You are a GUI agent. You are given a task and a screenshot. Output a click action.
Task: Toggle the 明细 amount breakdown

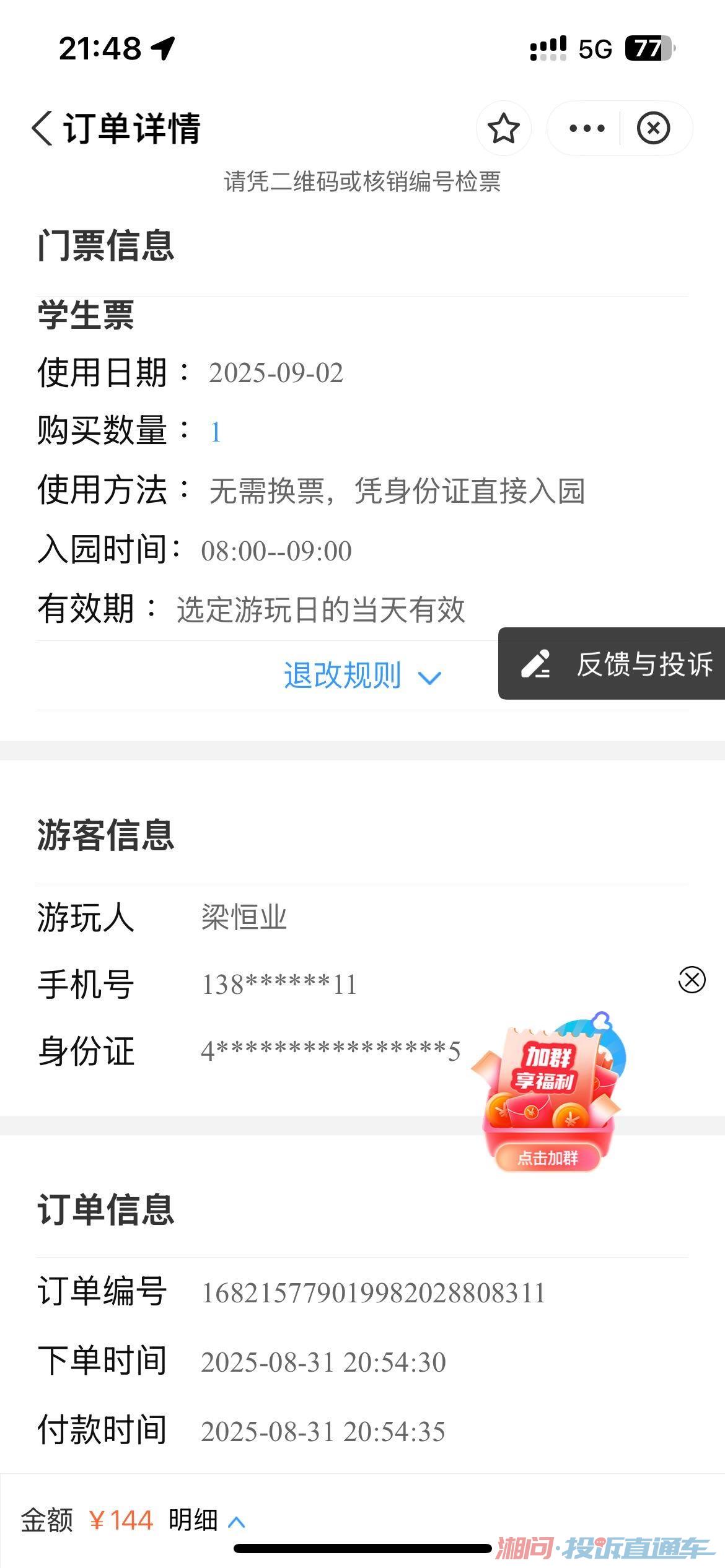207,1520
